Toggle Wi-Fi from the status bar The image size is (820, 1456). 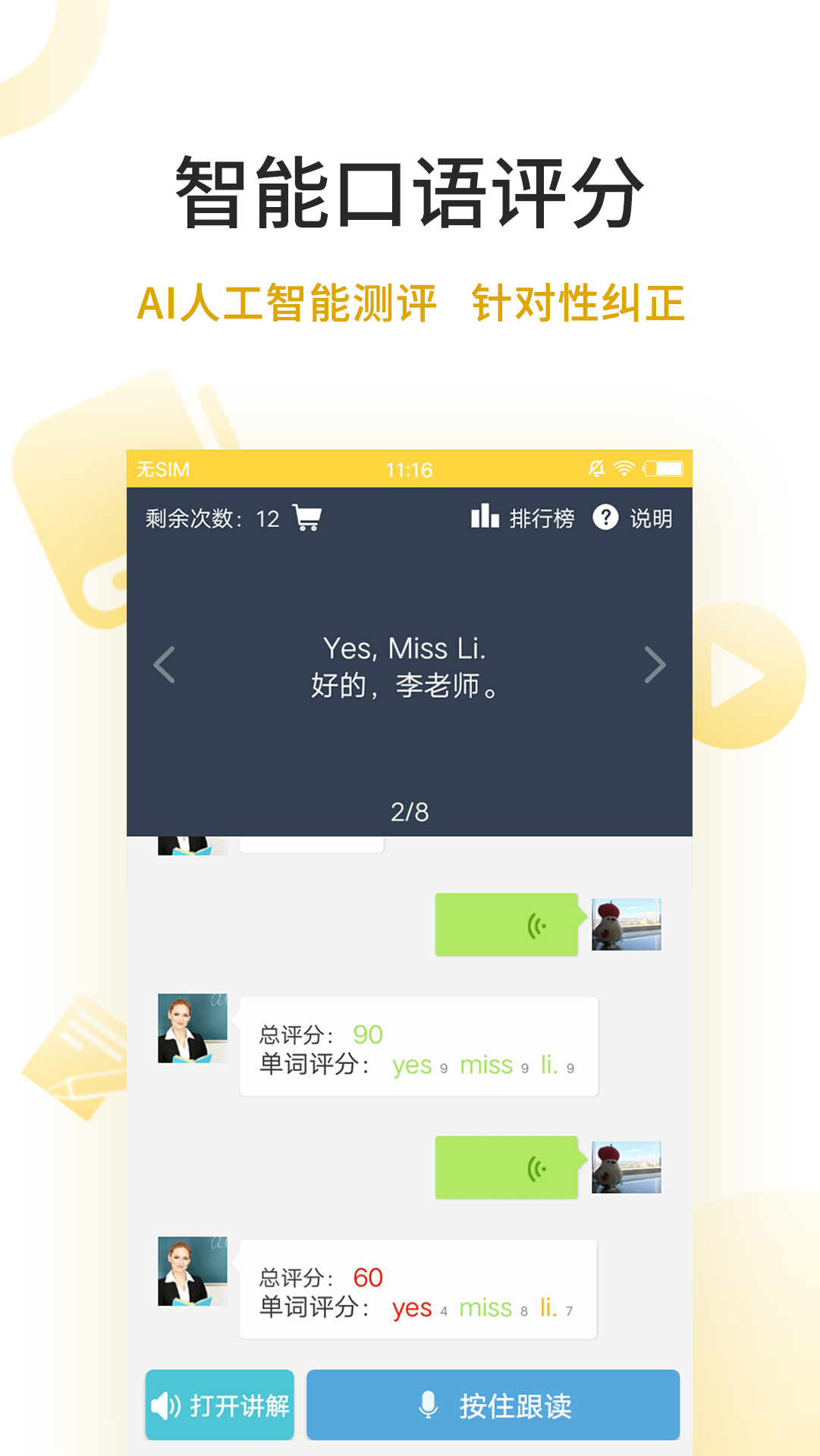622,469
